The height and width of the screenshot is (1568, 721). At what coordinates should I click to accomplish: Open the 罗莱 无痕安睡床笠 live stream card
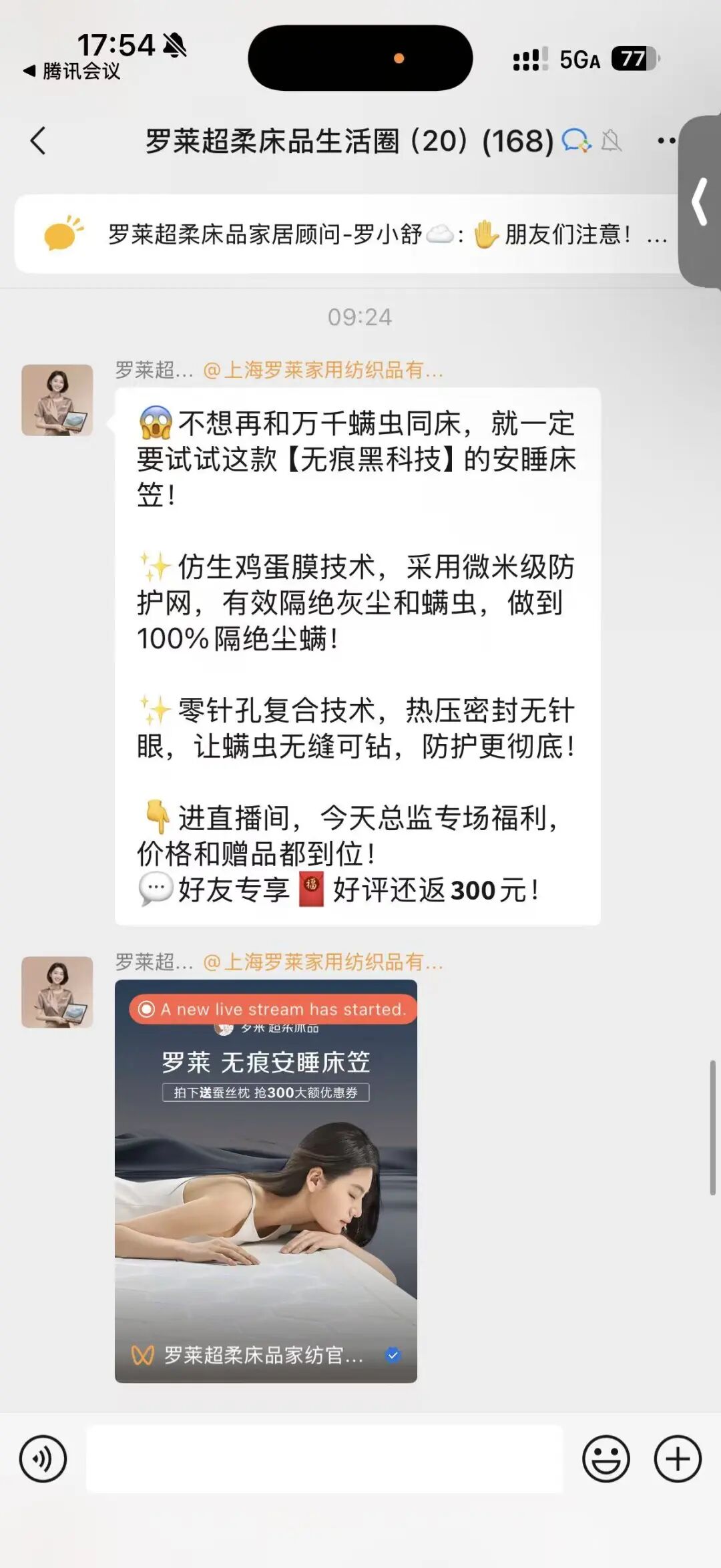pyautogui.click(x=266, y=1181)
